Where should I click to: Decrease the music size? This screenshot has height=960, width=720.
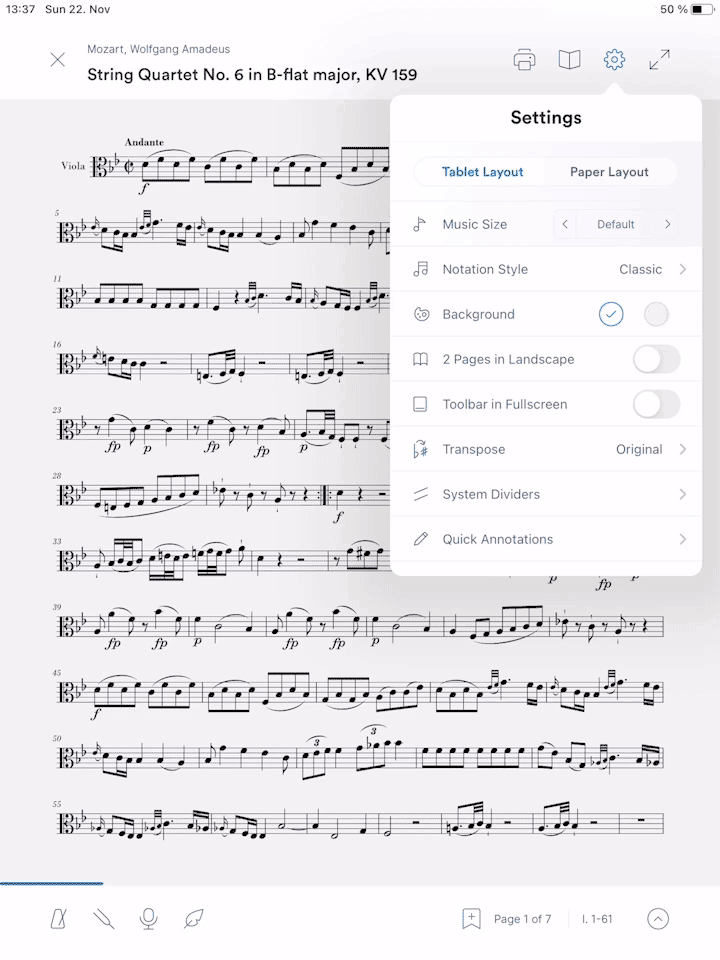[565, 225]
